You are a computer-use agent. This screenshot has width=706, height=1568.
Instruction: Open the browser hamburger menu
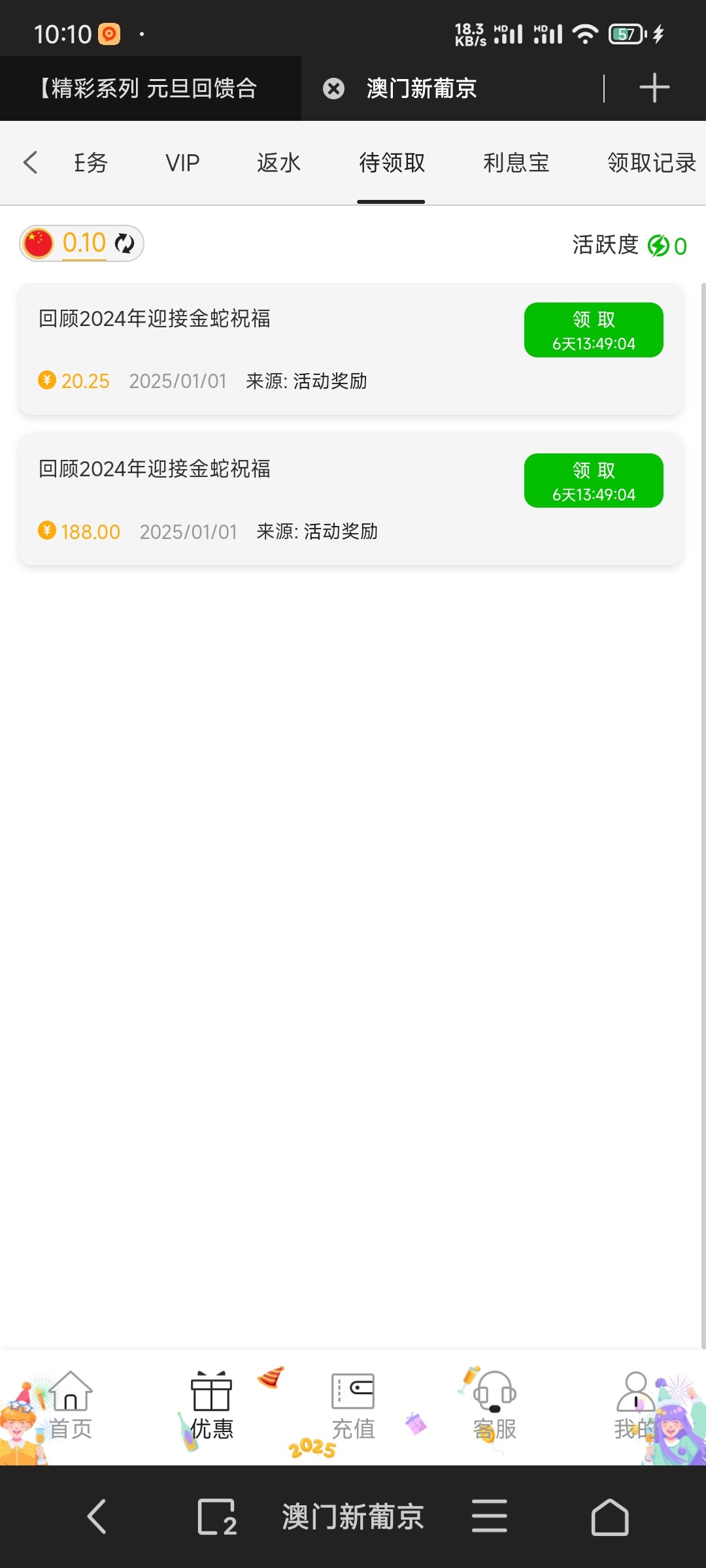[x=489, y=1516]
